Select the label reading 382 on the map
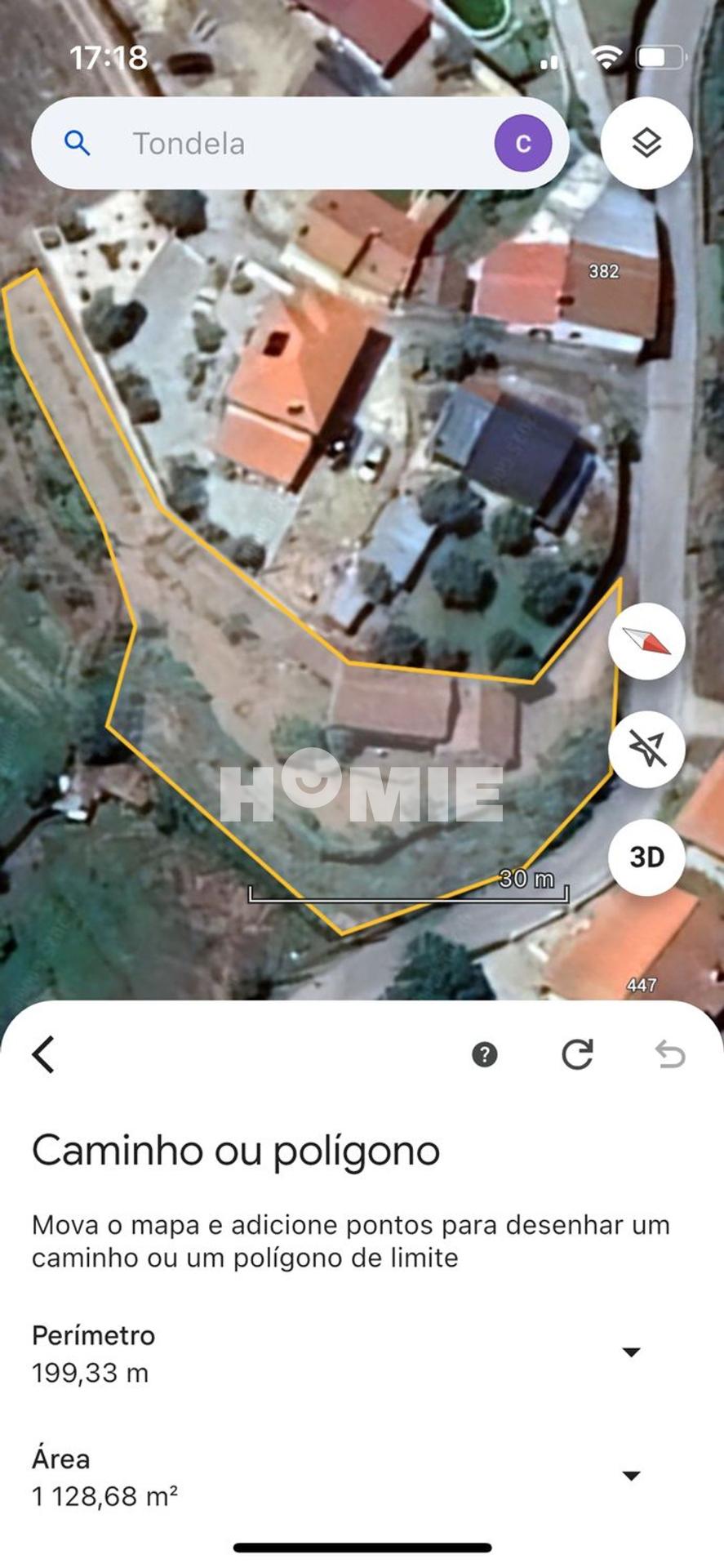724x1568 pixels. pyautogui.click(x=602, y=273)
